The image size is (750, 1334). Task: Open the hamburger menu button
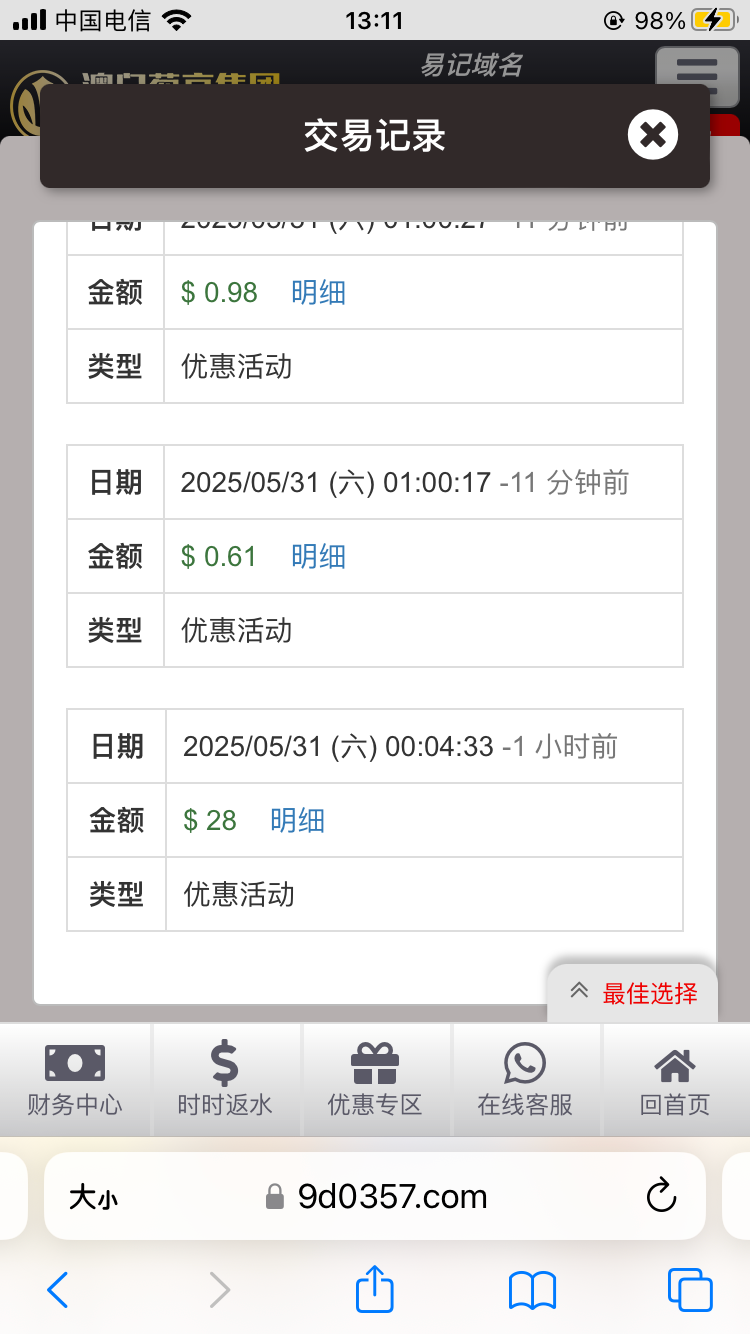697,74
